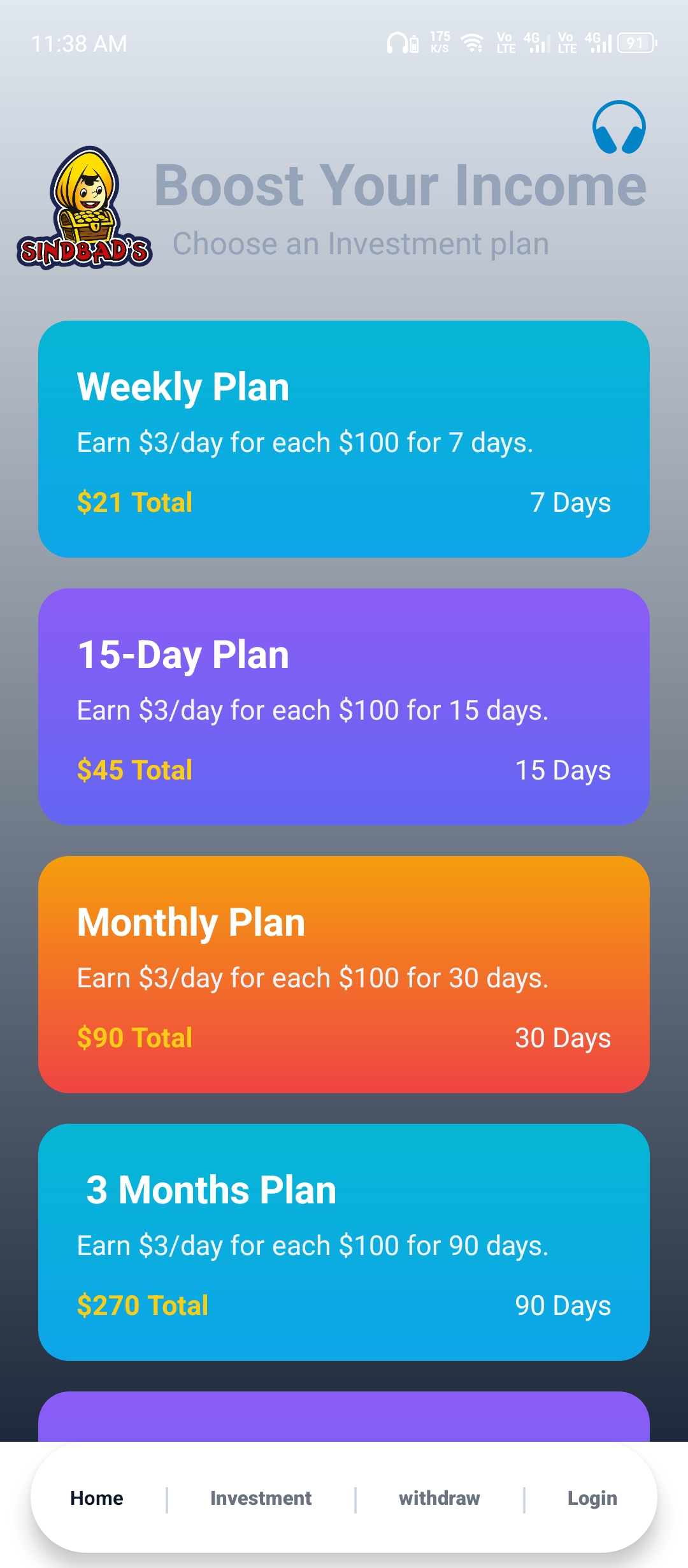Tap the headset icon in the status bar
This screenshot has height=1568, width=688.
pos(396,42)
